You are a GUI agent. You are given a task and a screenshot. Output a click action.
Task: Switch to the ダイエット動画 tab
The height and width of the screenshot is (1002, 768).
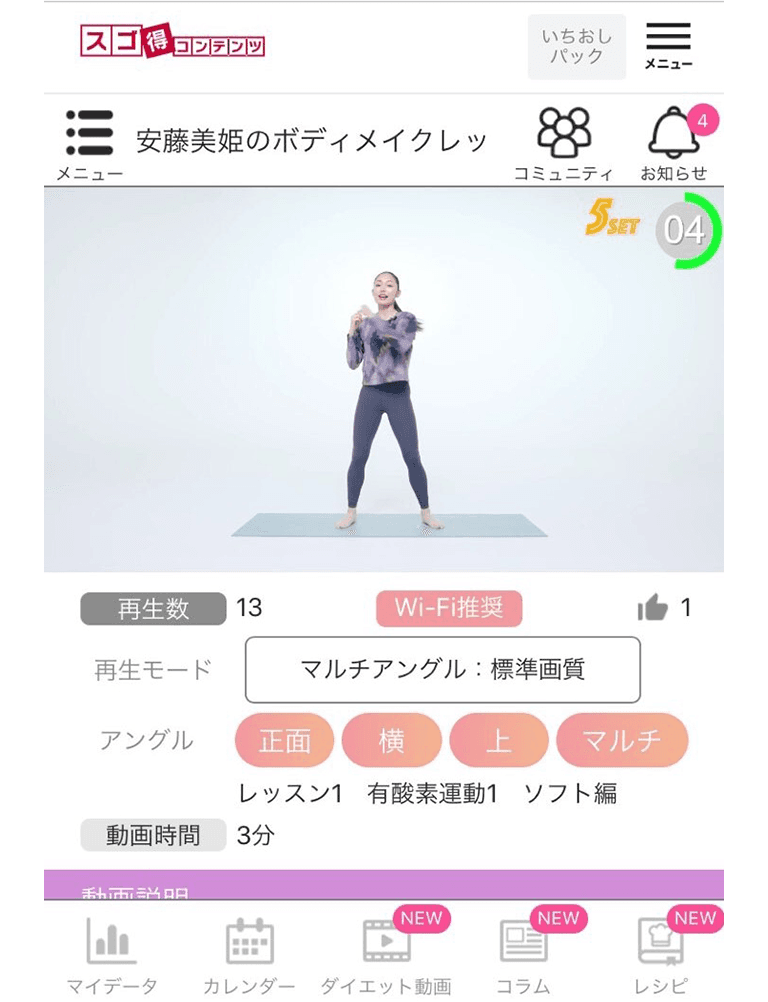pyautogui.click(x=386, y=953)
